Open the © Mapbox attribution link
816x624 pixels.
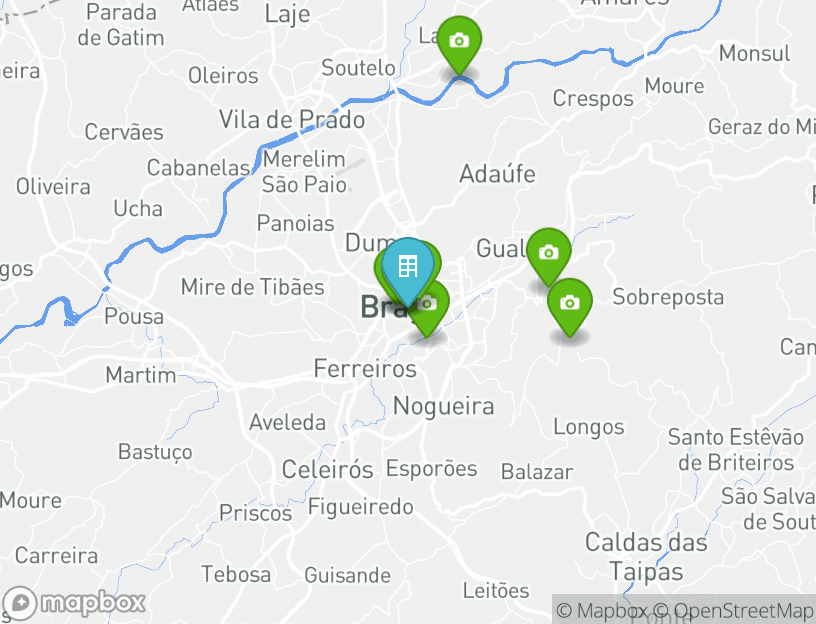(x=596, y=610)
